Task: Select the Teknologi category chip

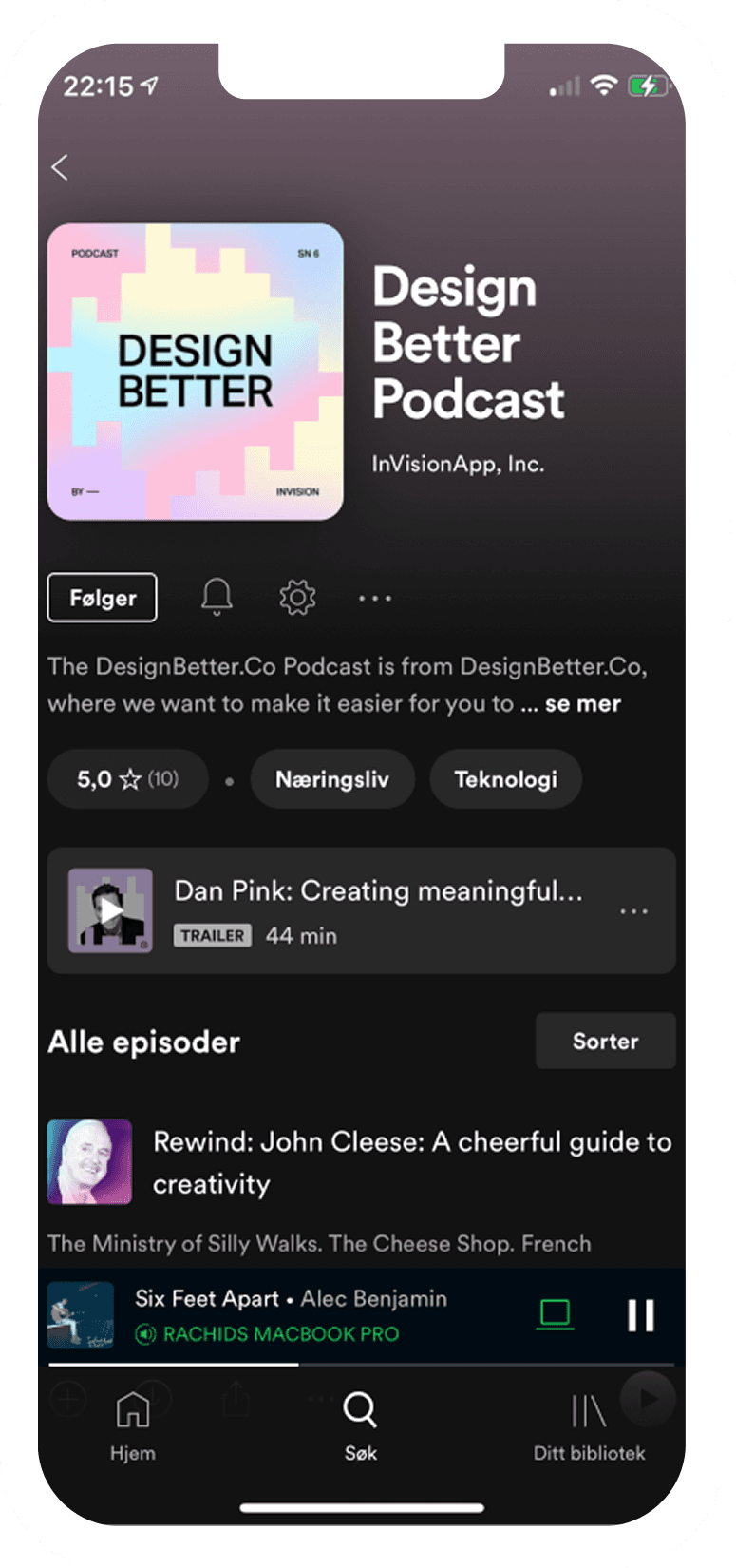Action: (505, 779)
